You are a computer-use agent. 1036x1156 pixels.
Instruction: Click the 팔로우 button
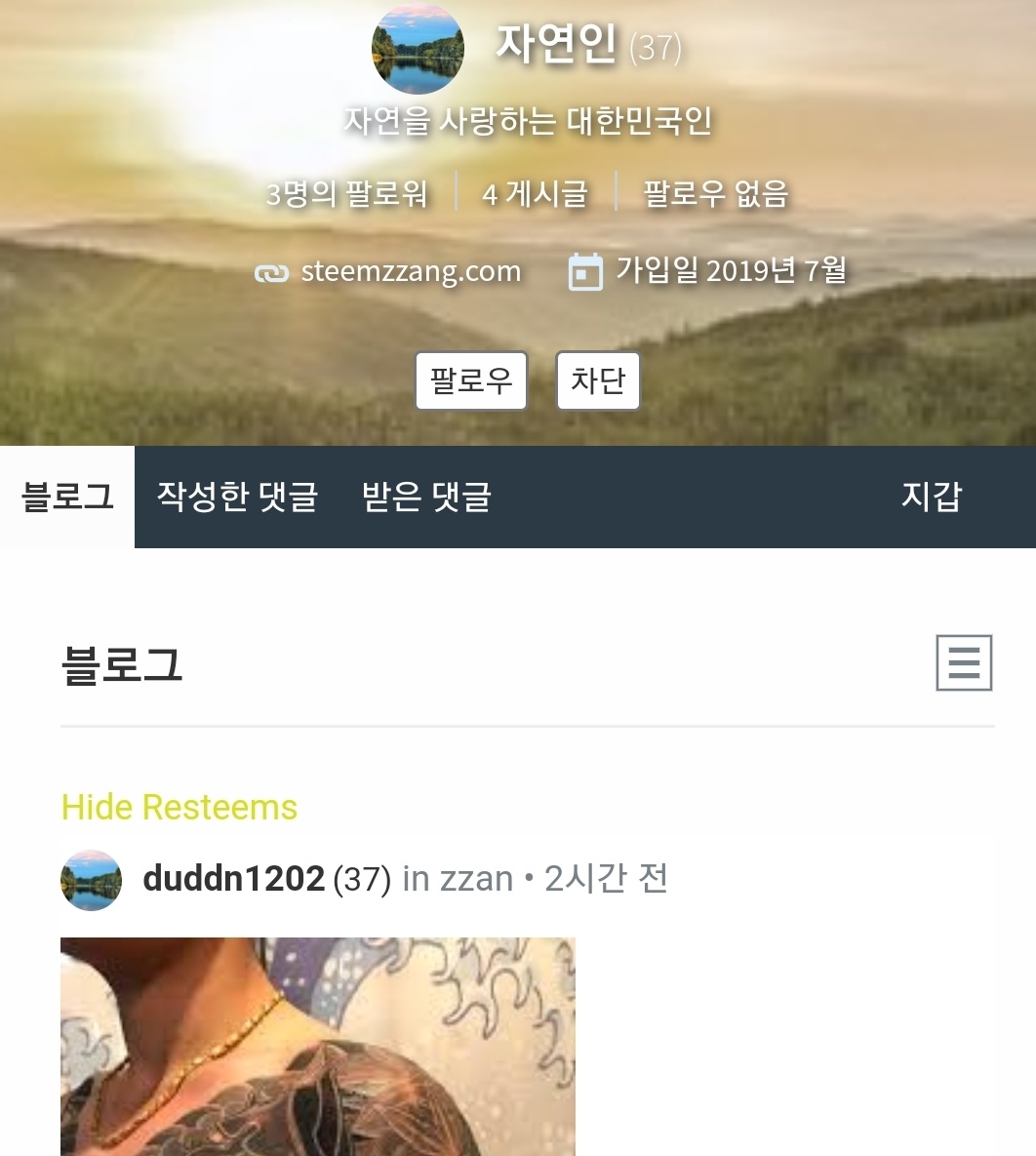pyautogui.click(x=471, y=381)
